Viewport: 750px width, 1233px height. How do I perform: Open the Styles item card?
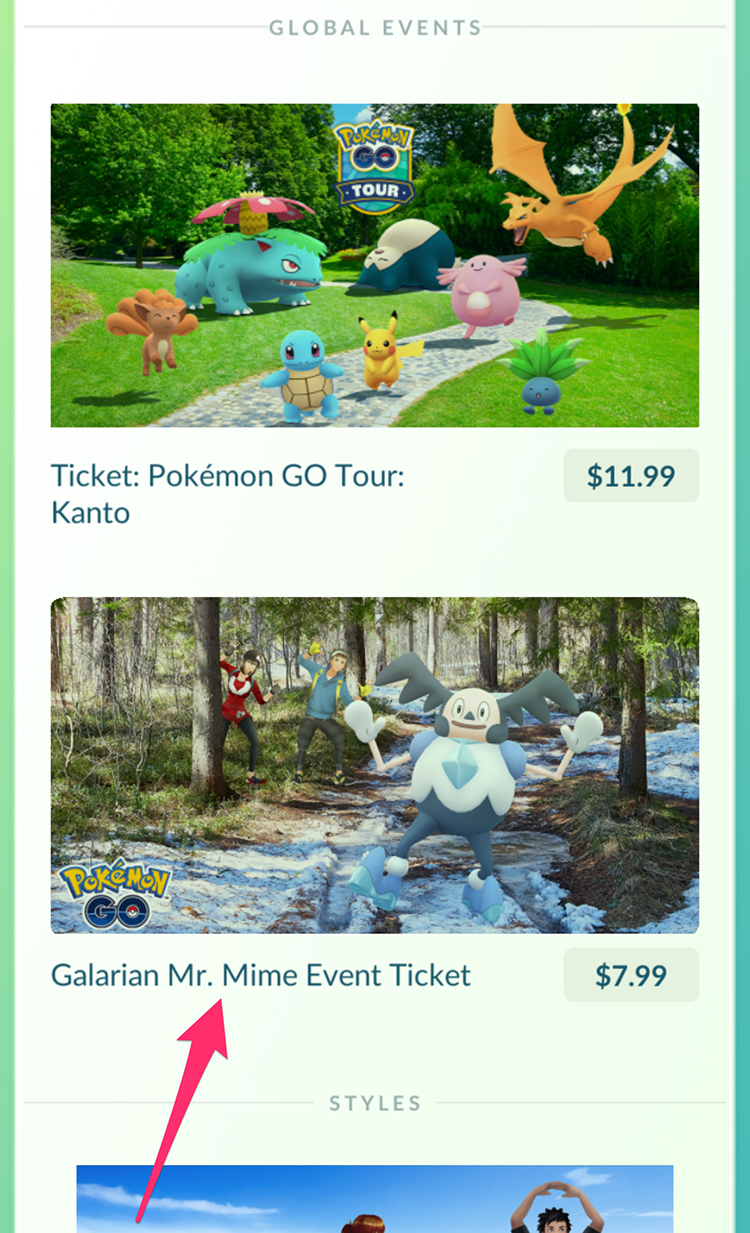(375, 1198)
